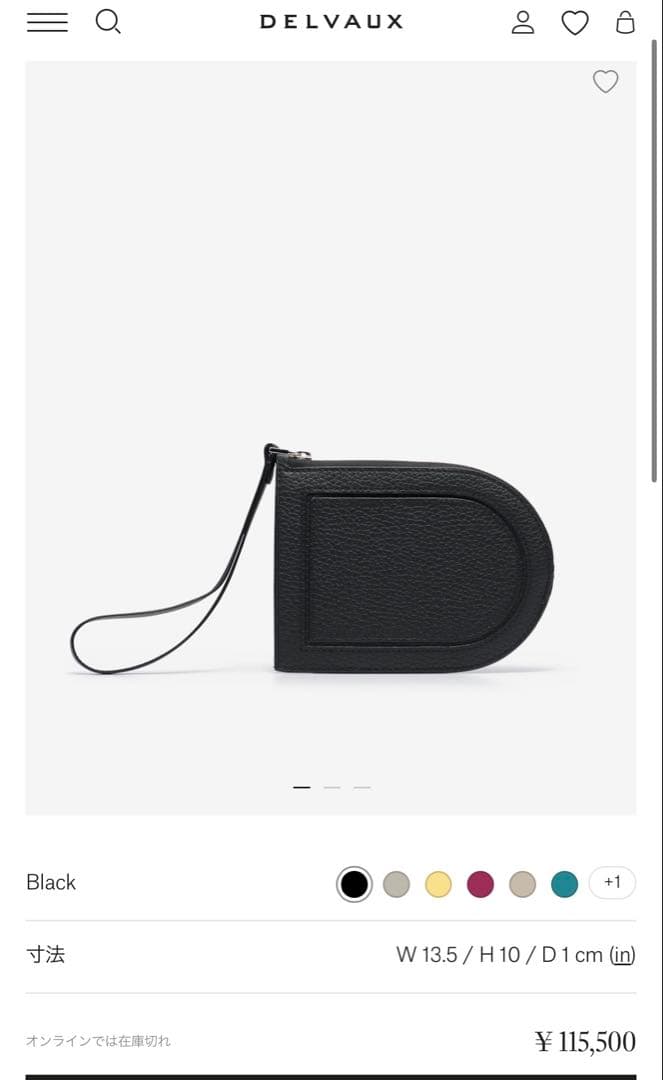Image resolution: width=663 pixels, height=1080 pixels.
Task: Add this wallet to wishlist
Action: point(606,82)
